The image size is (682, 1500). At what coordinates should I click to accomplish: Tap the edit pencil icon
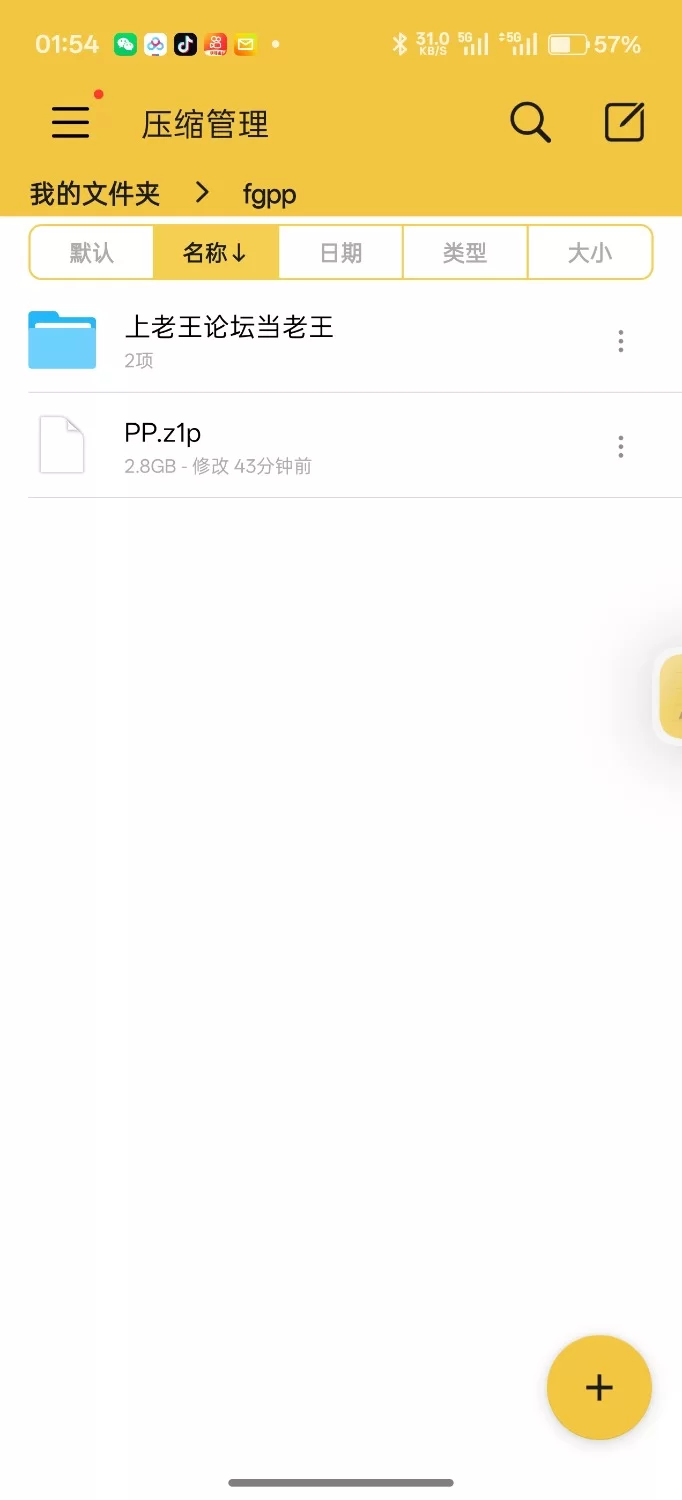624,122
